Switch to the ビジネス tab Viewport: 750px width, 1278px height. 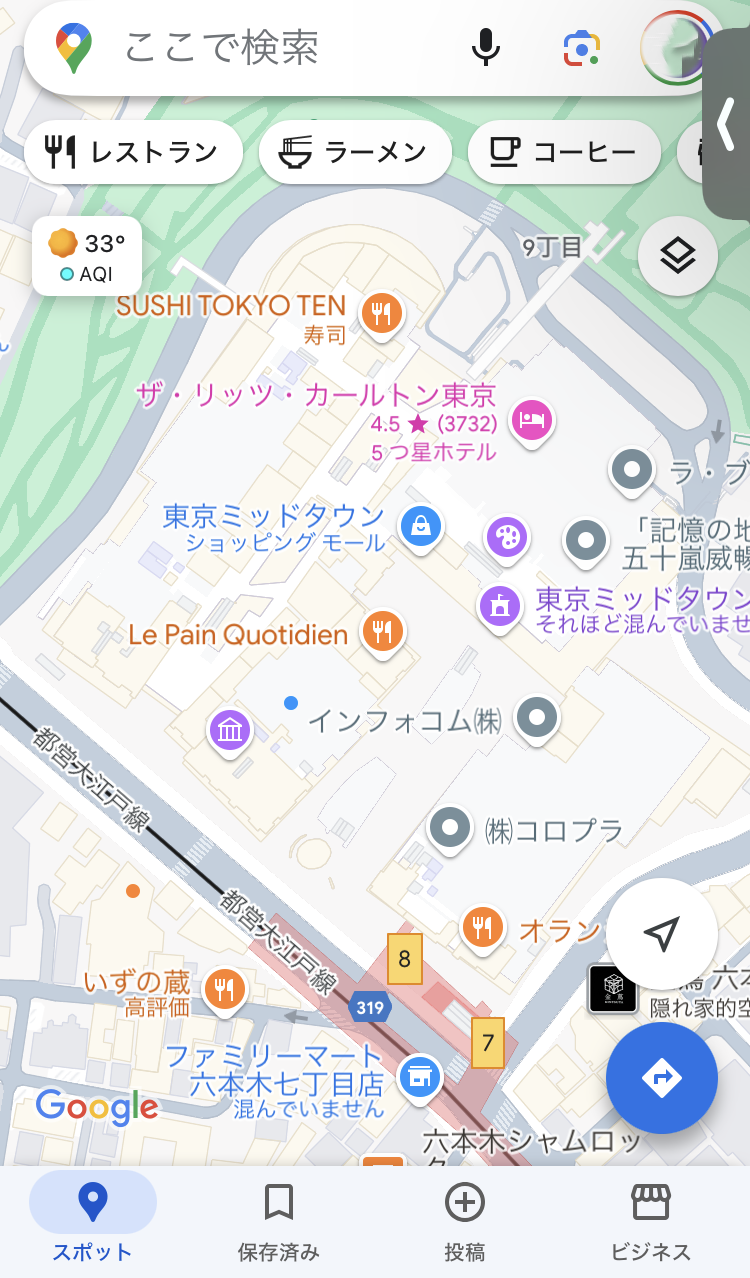[x=651, y=1221]
